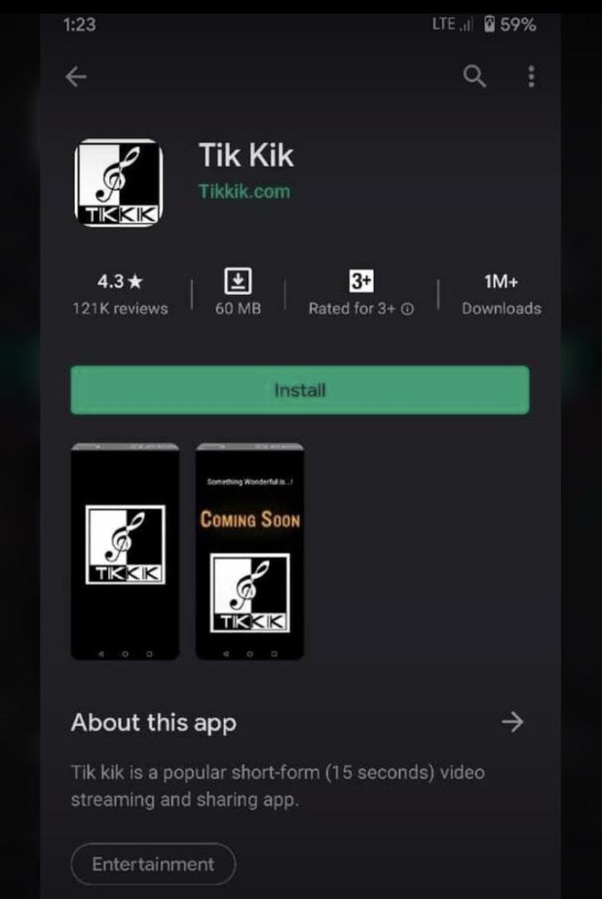Select the Entertainment category chip

click(153, 864)
